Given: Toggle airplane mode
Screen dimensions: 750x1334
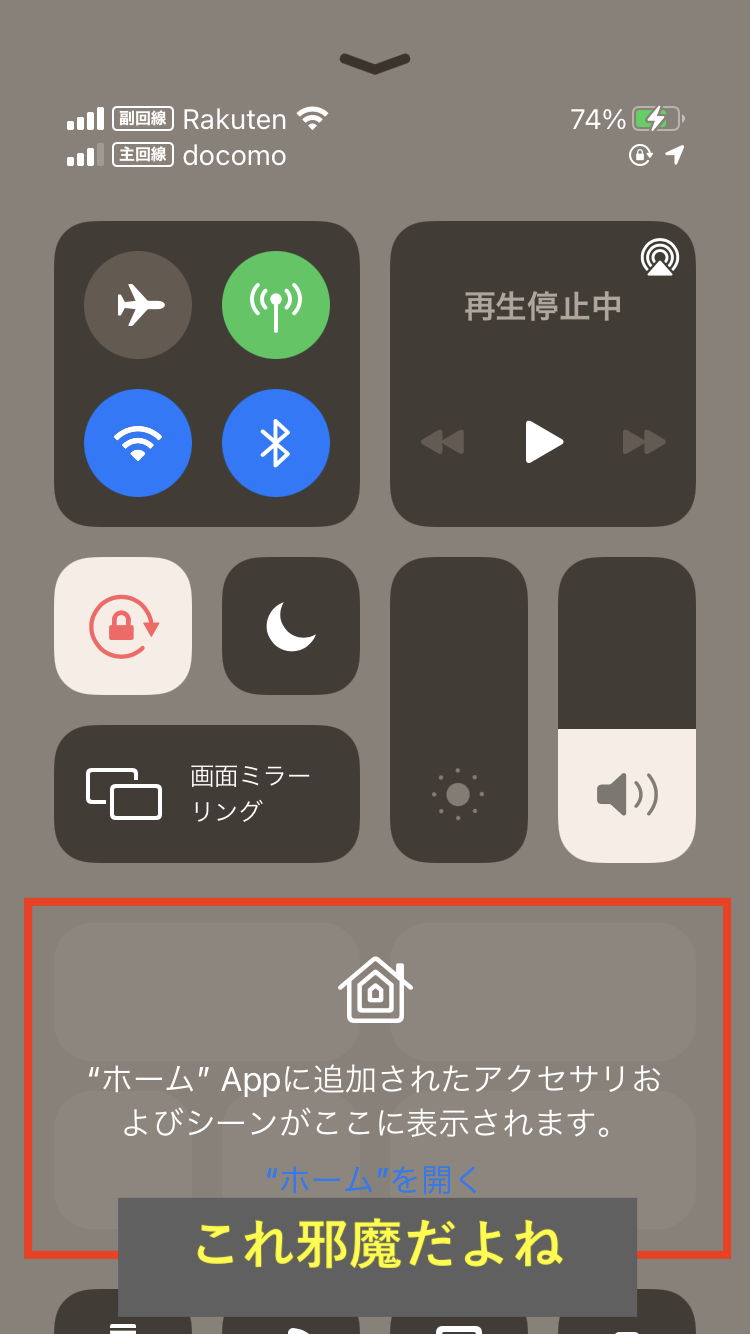Looking at the screenshot, I should click(x=137, y=305).
